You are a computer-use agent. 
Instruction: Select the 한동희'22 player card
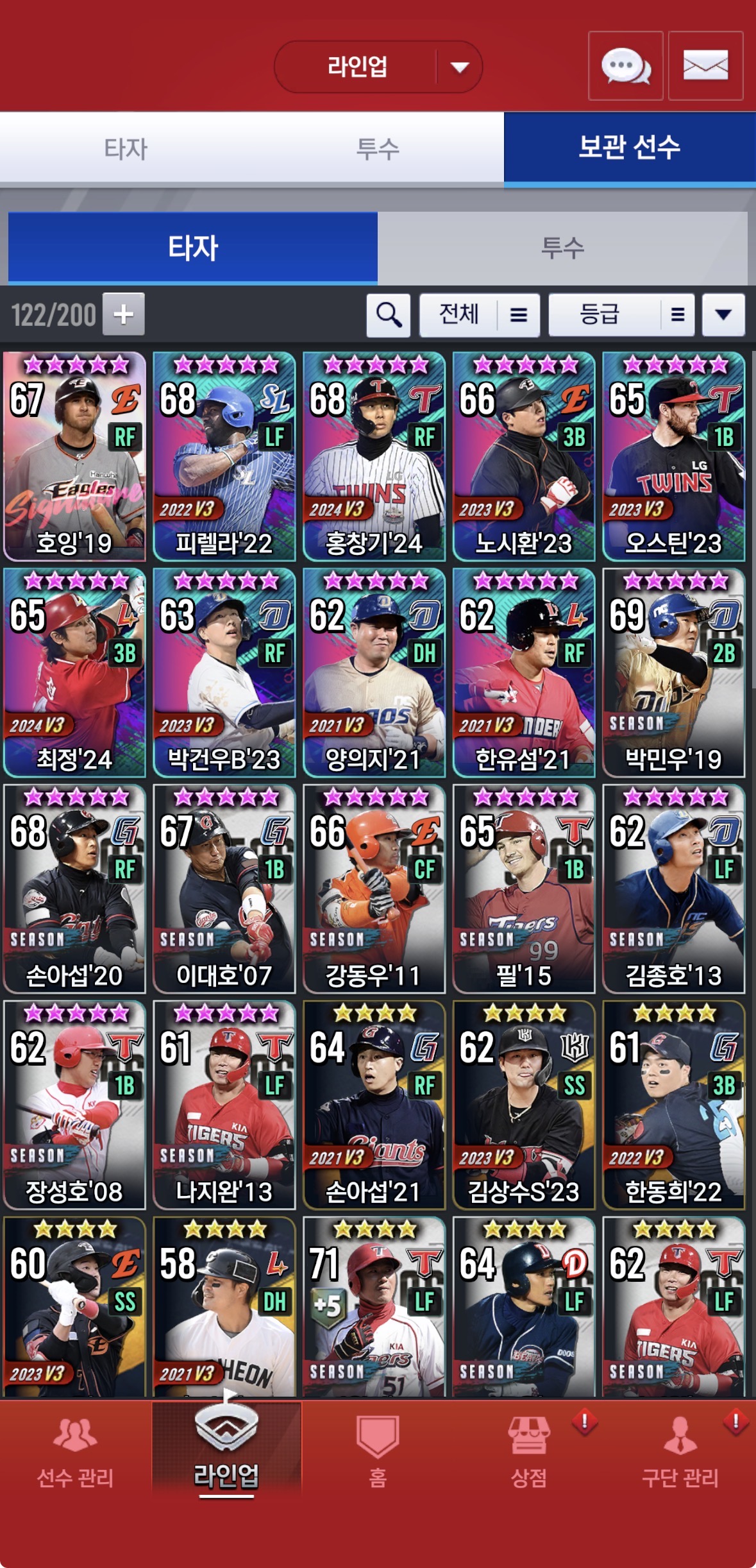[x=673, y=1105]
